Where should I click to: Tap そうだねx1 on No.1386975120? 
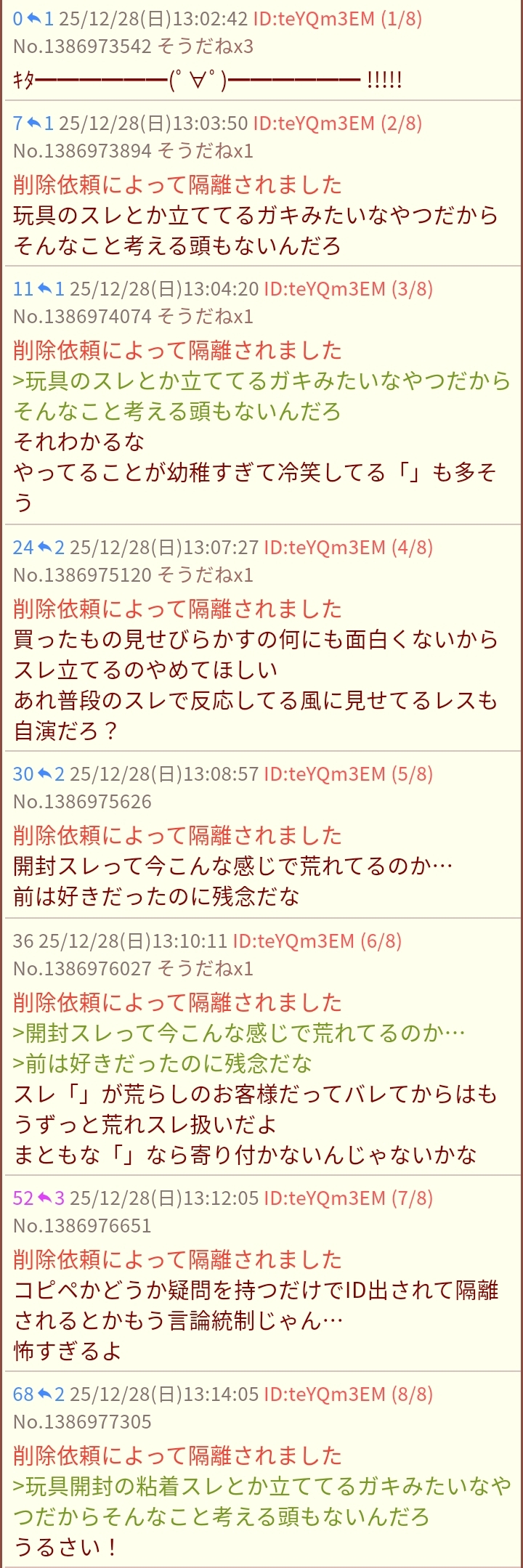206,576
